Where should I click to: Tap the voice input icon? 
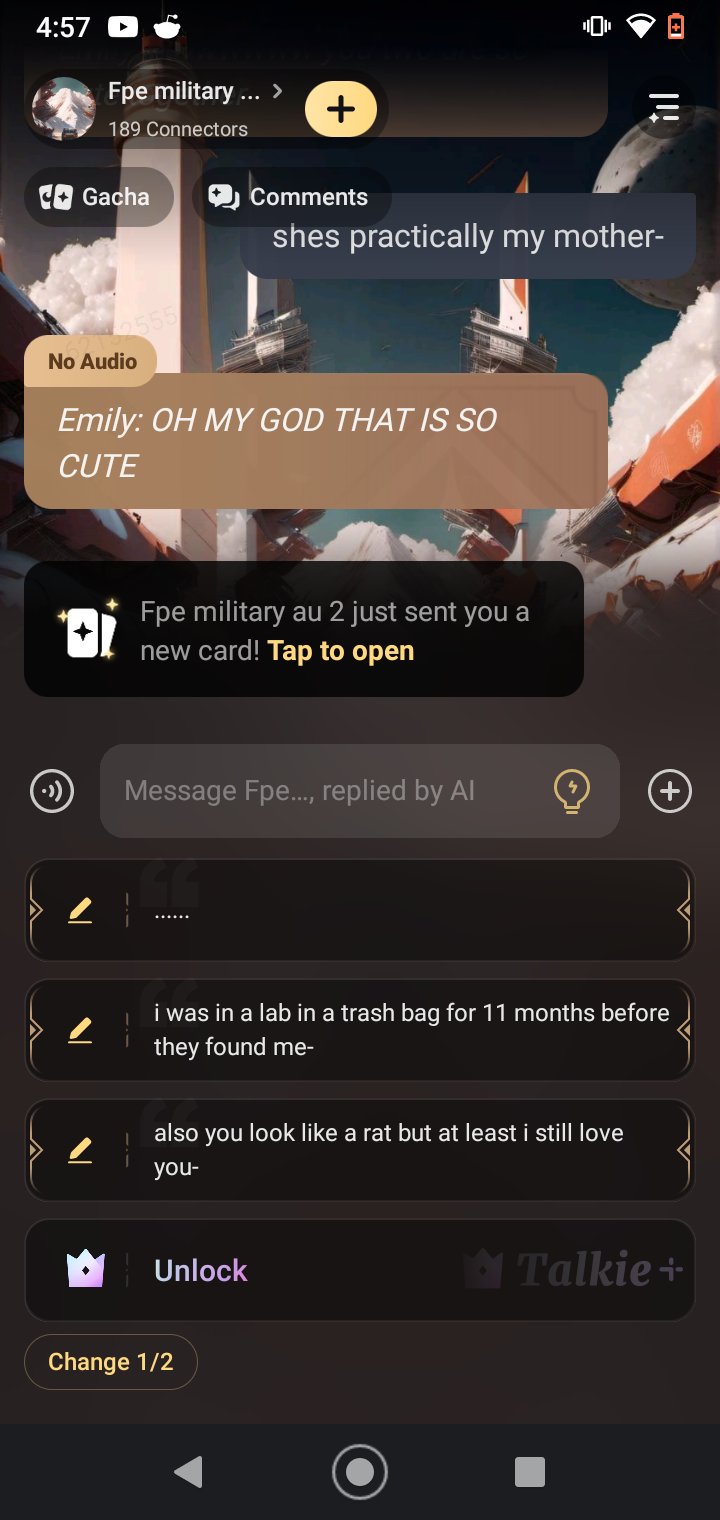(x=52, y=792)
